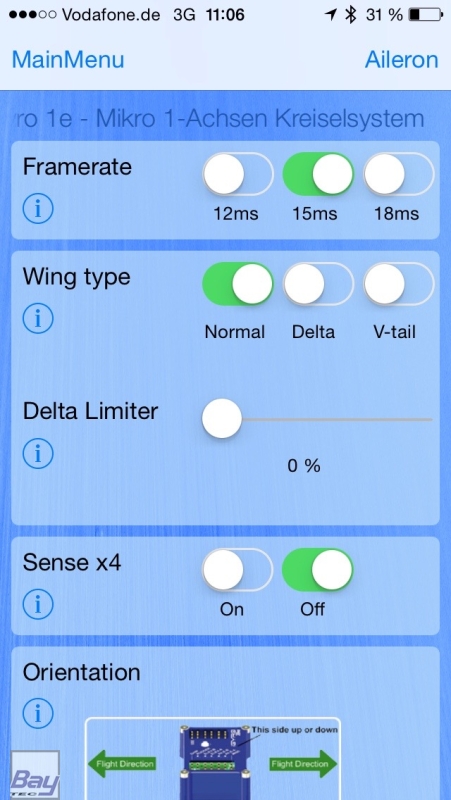Select the 12ms framerate switch

coord(238,174)
